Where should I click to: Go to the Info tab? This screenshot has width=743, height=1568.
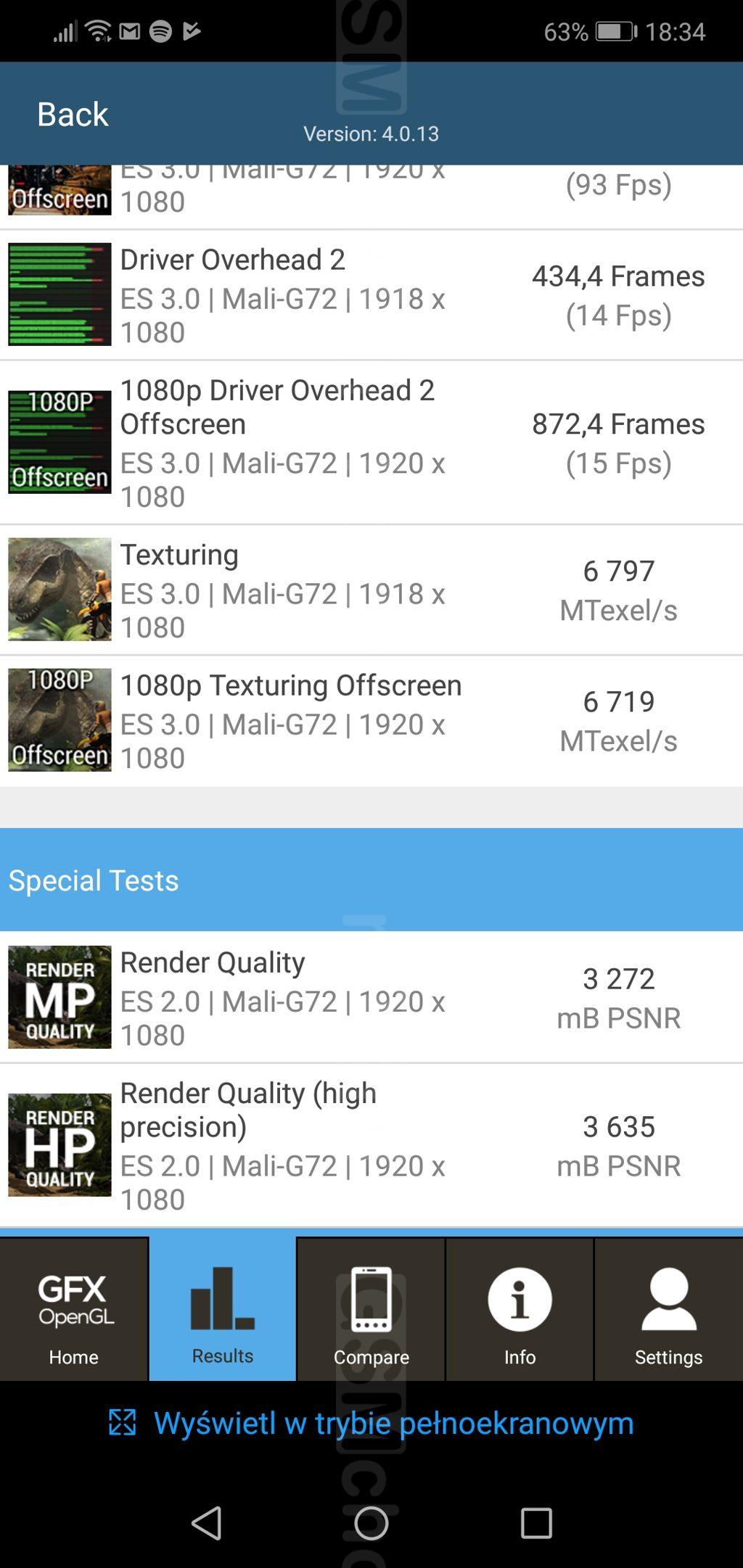[520, 1308]
